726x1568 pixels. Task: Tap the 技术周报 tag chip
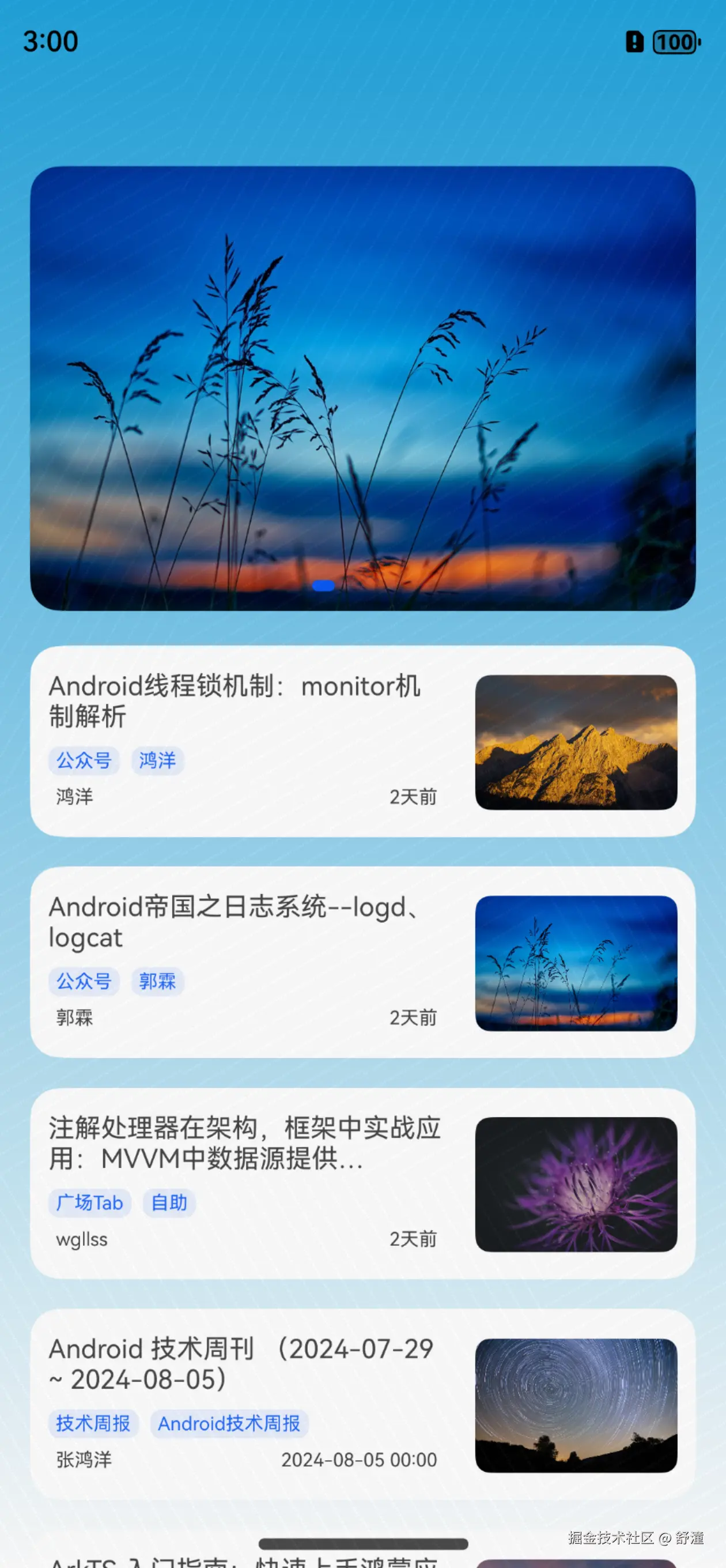coord(93,1424)
